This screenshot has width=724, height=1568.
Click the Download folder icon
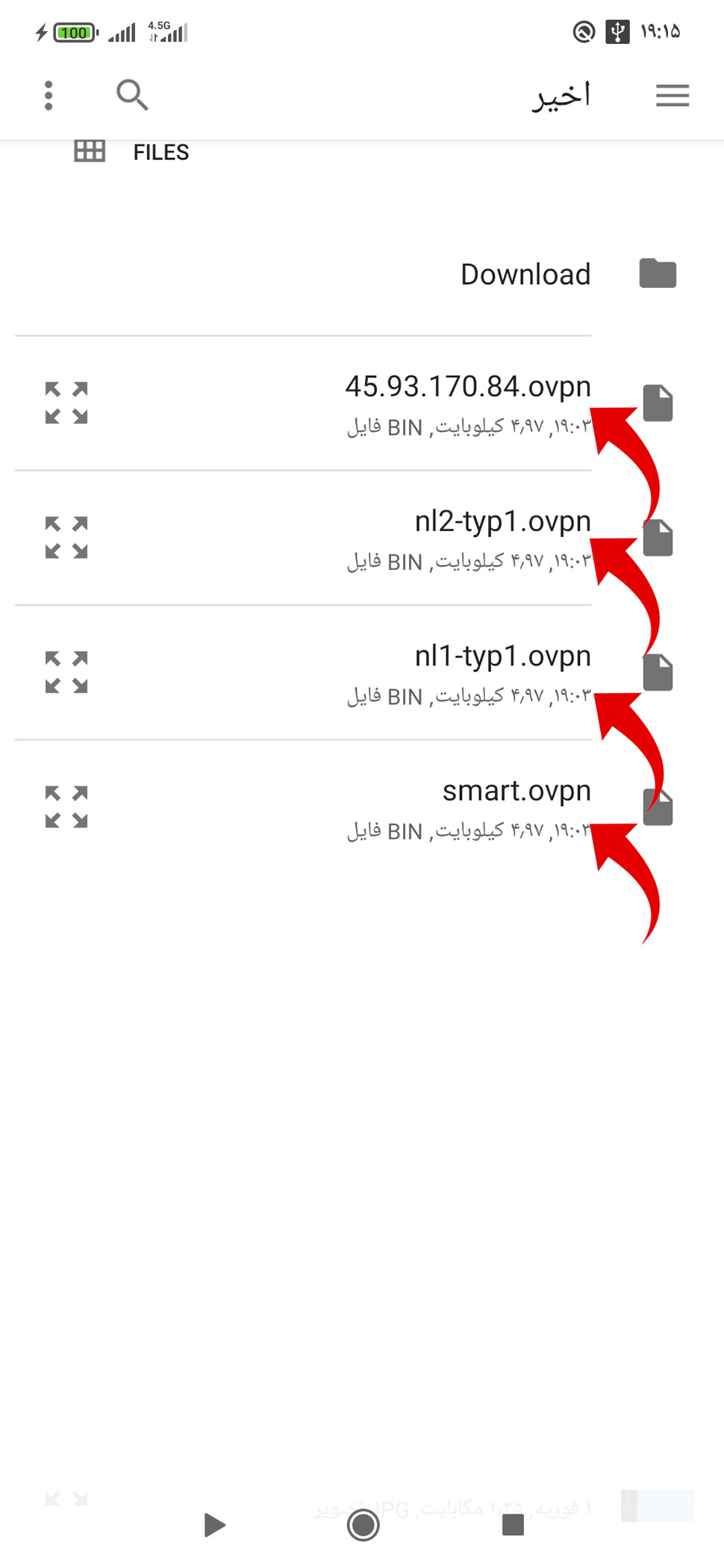click(657, 273)
